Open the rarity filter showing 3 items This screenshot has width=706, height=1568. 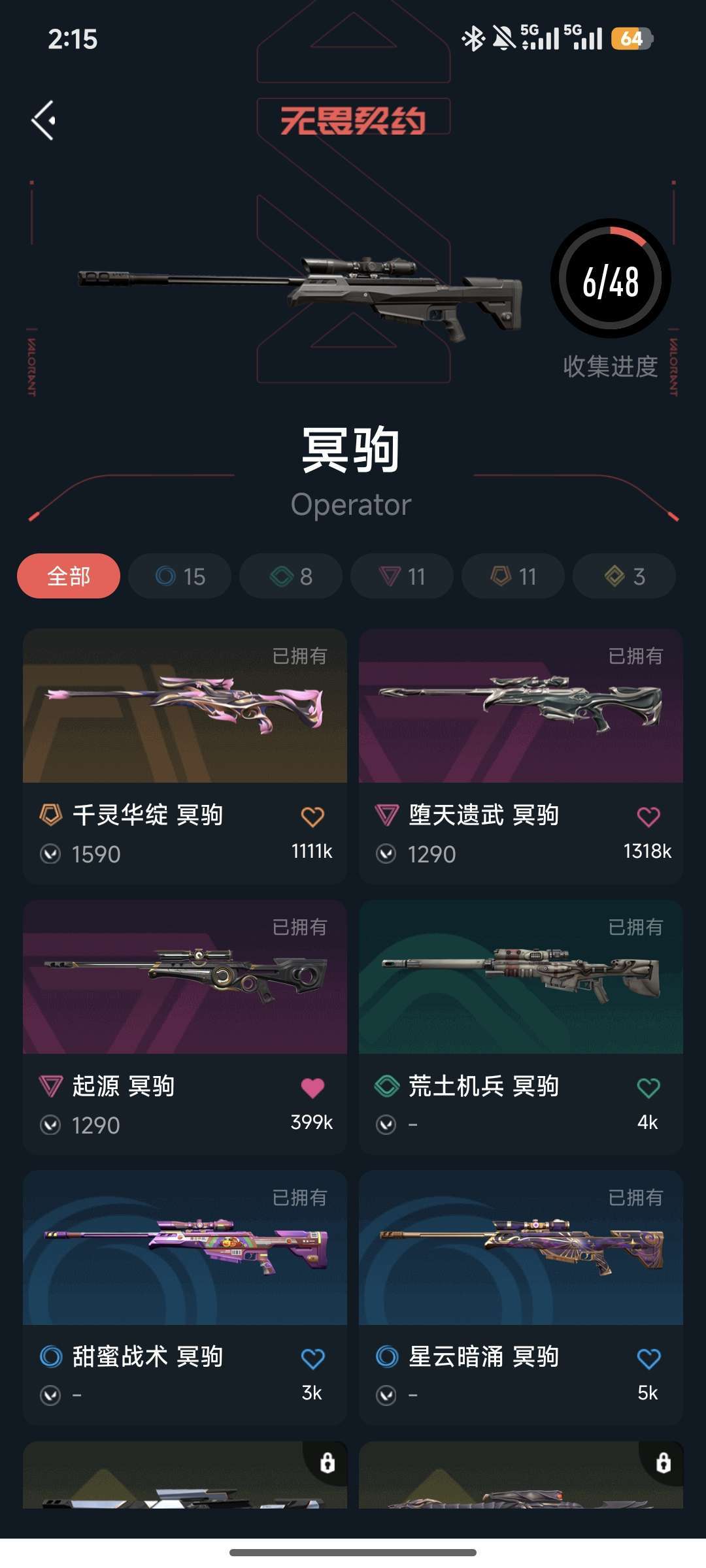[x=624, y=576]
